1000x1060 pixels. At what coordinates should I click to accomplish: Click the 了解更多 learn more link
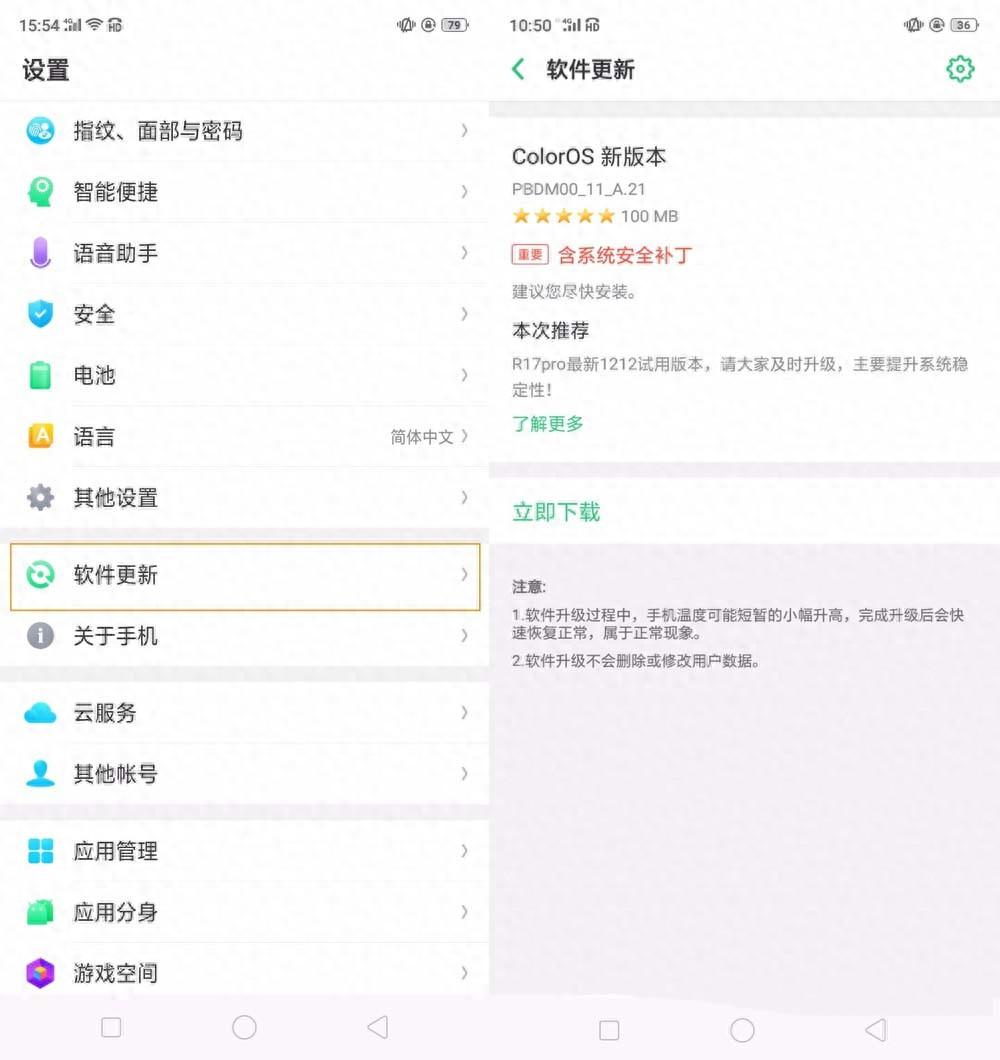(547, 423)
